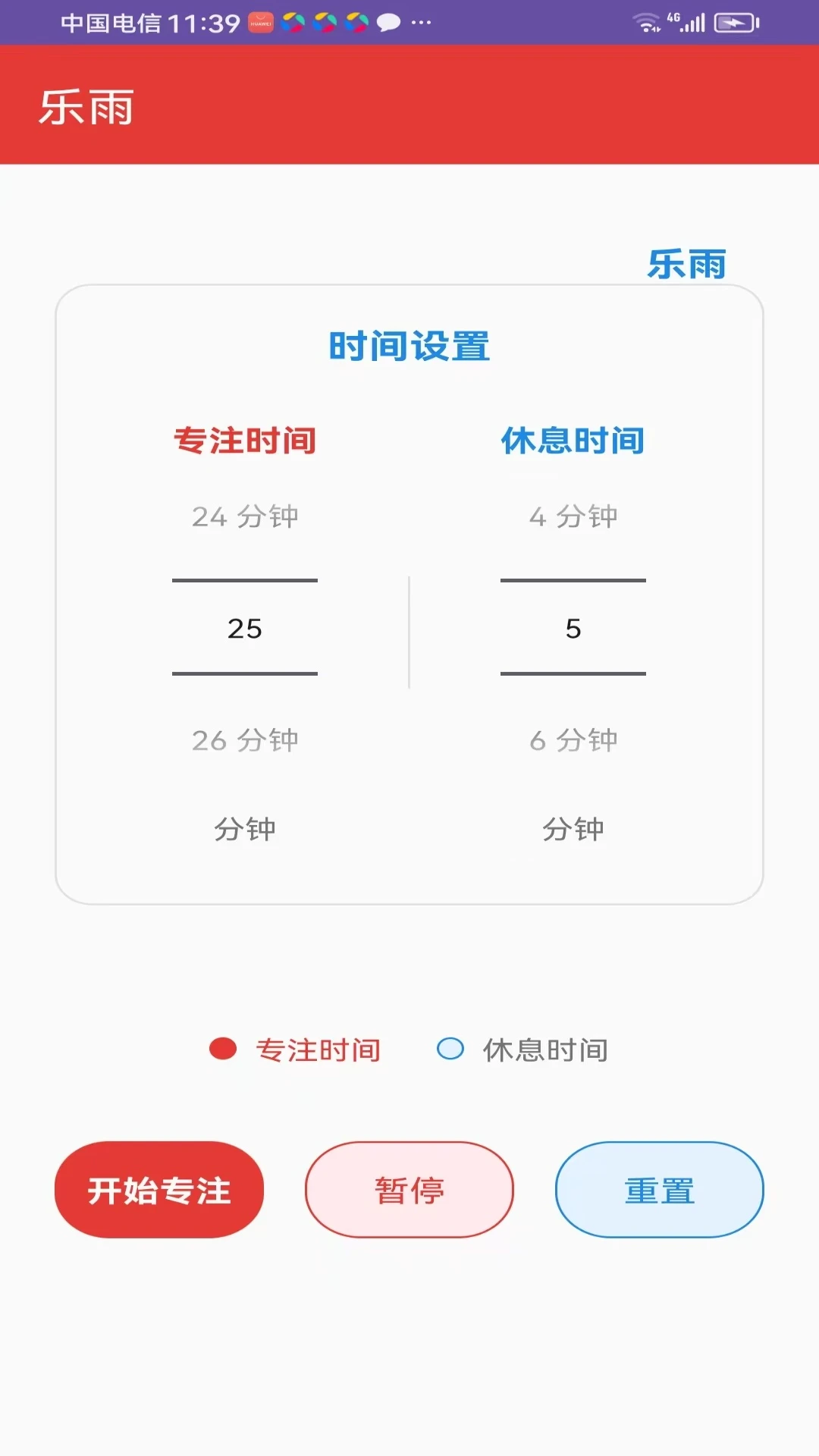This screenshot has width=819, height=1456.
Task: Pick 6 分钟 in rest time picker
Action: pyautogui.click(x=573, y=740)
